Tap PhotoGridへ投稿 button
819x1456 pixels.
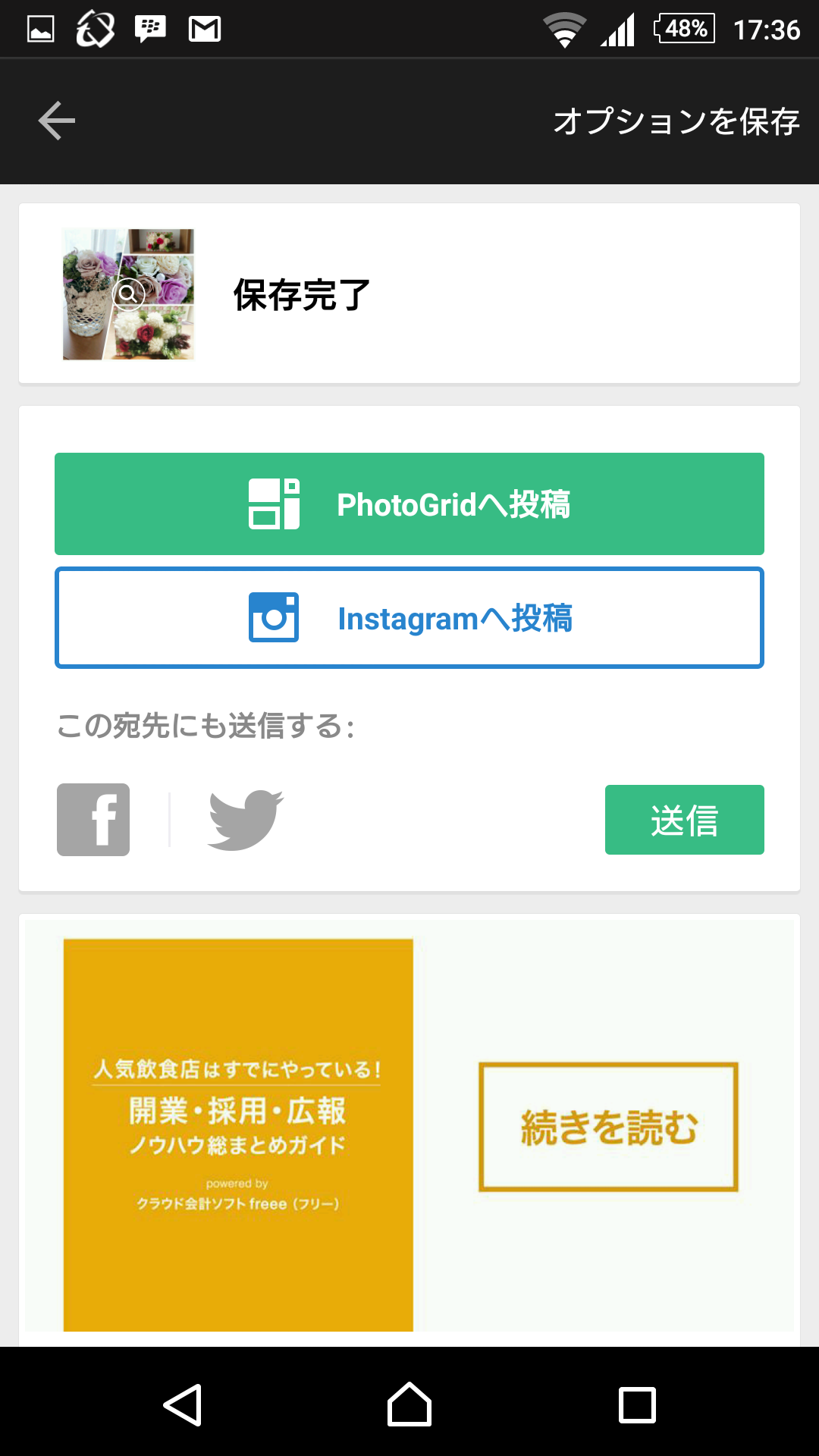point(409,504)
